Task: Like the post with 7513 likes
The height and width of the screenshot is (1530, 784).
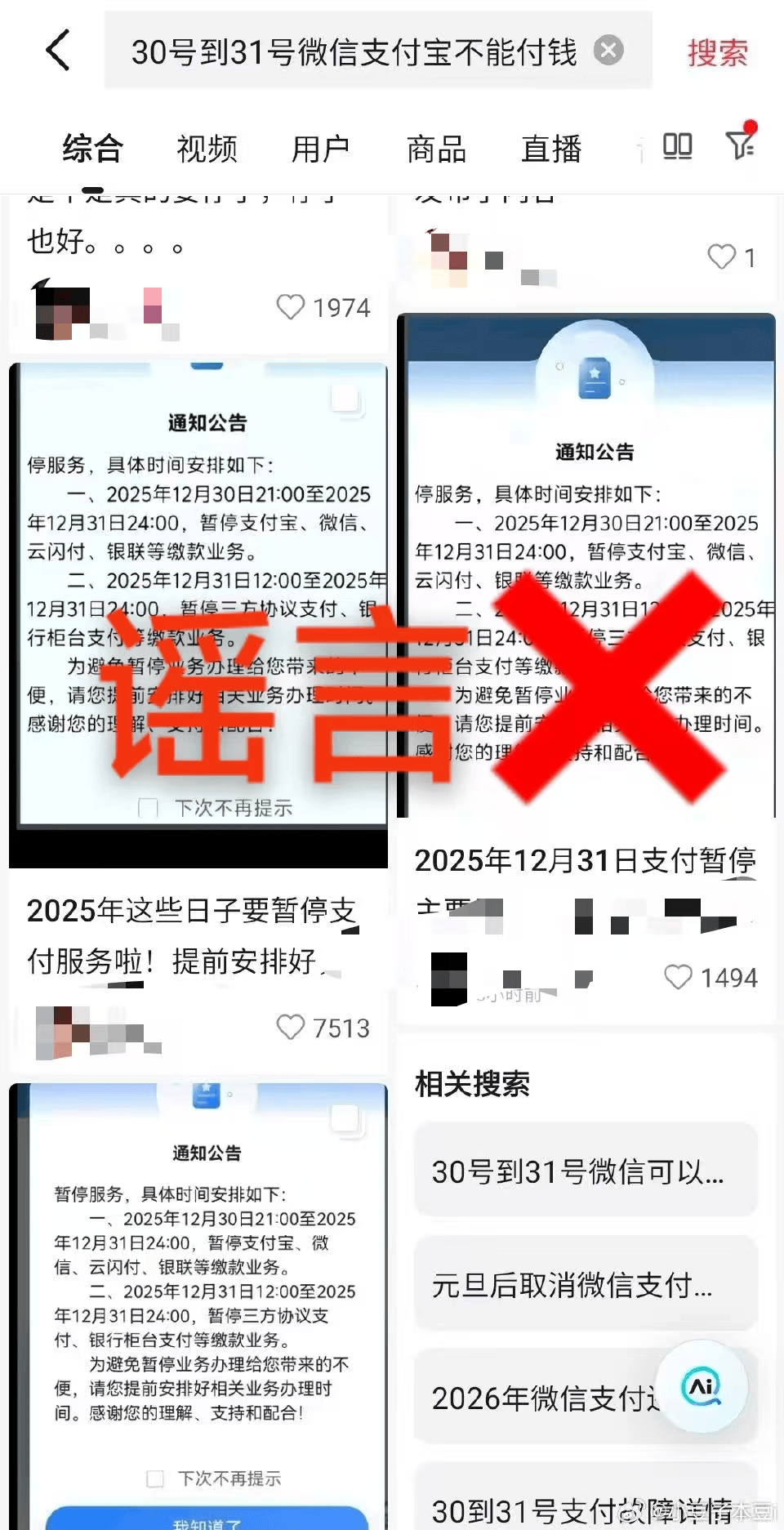Action: point(291,1027)
